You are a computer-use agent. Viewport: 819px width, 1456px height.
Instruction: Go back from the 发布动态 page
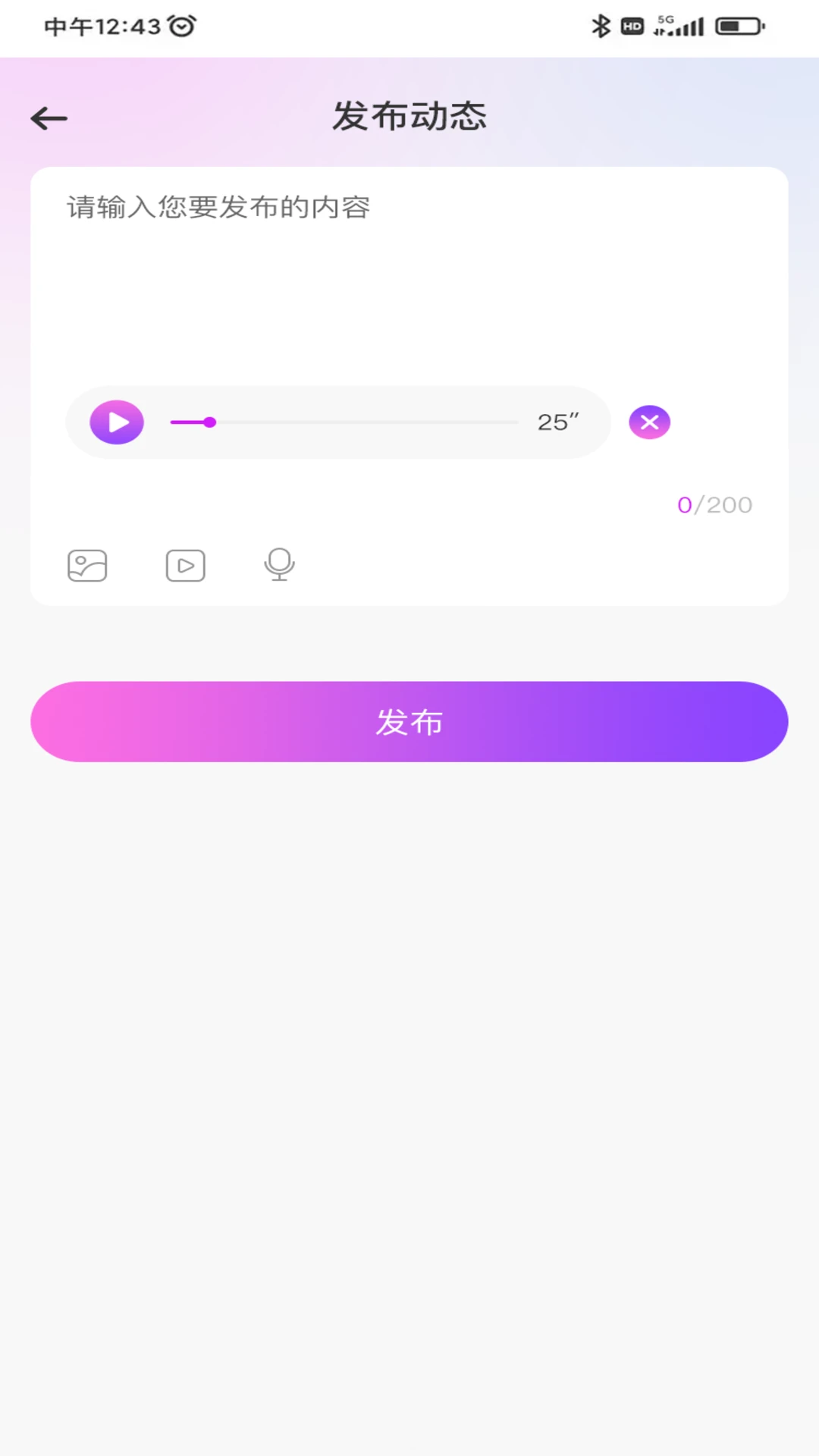click(49, 118)
